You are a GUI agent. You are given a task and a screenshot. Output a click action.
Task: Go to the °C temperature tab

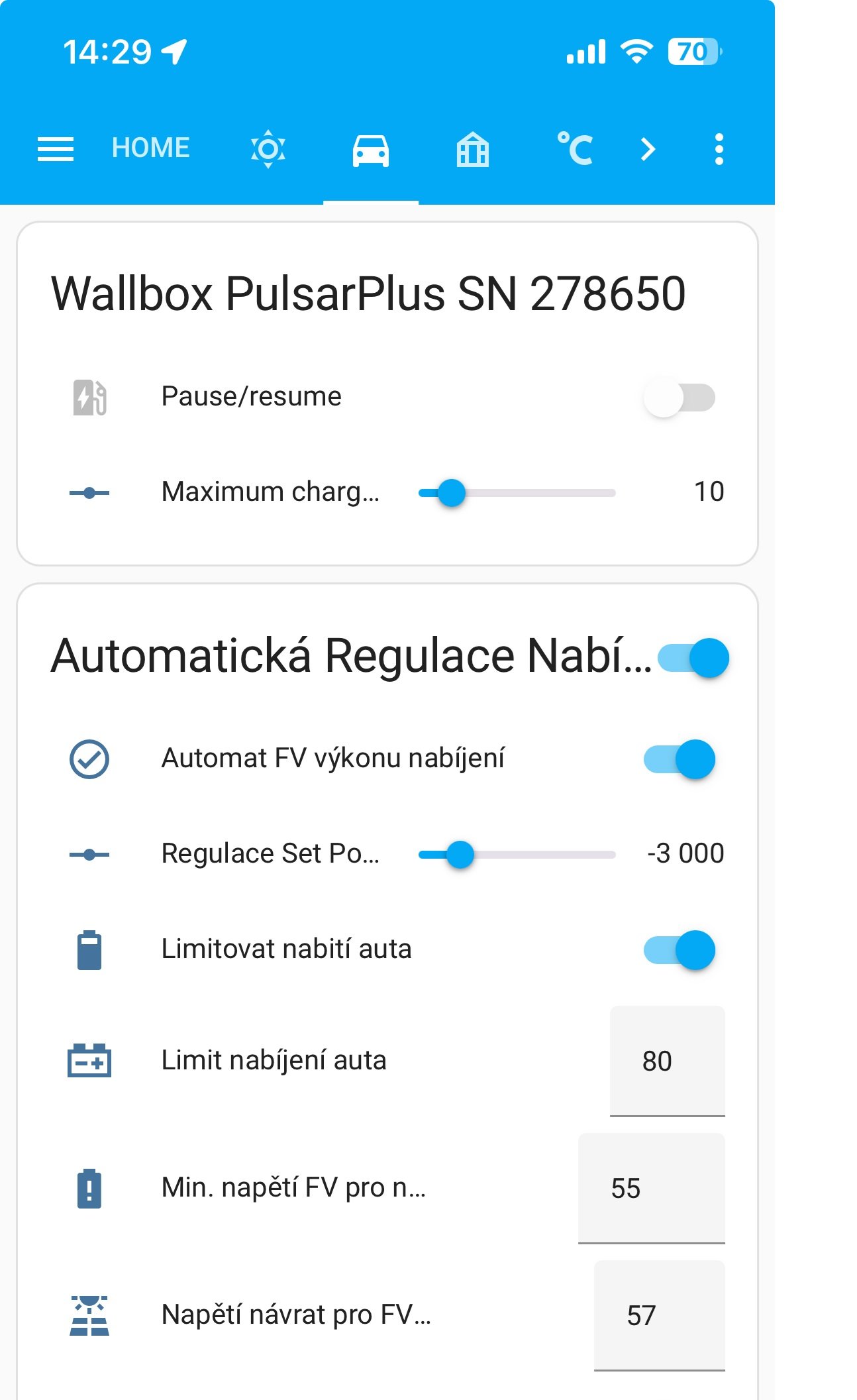pyautogui.click(x=574, y=149)
